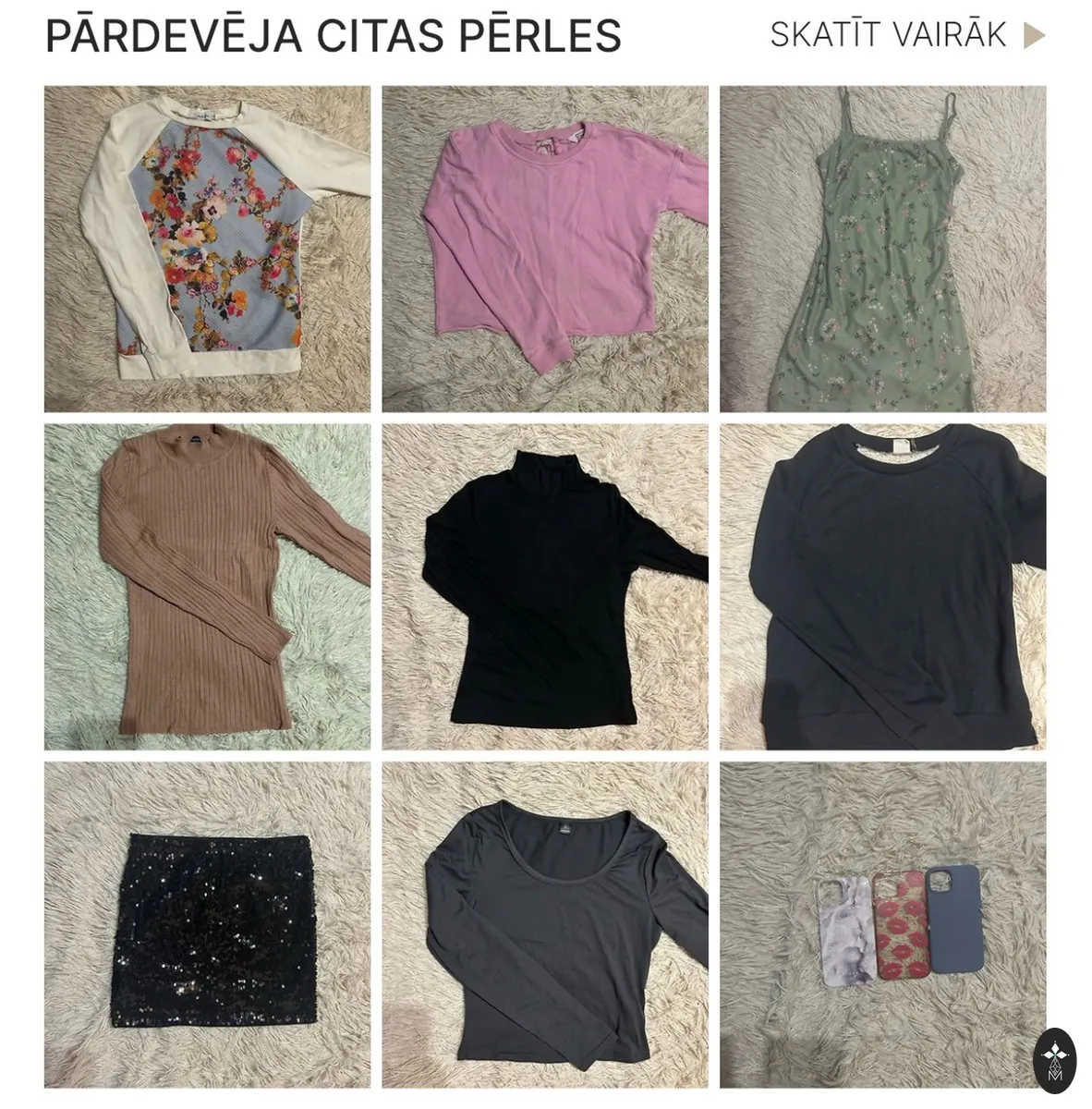
Task: Open the black sequin mini skirt
Action: tap(208, 925)
